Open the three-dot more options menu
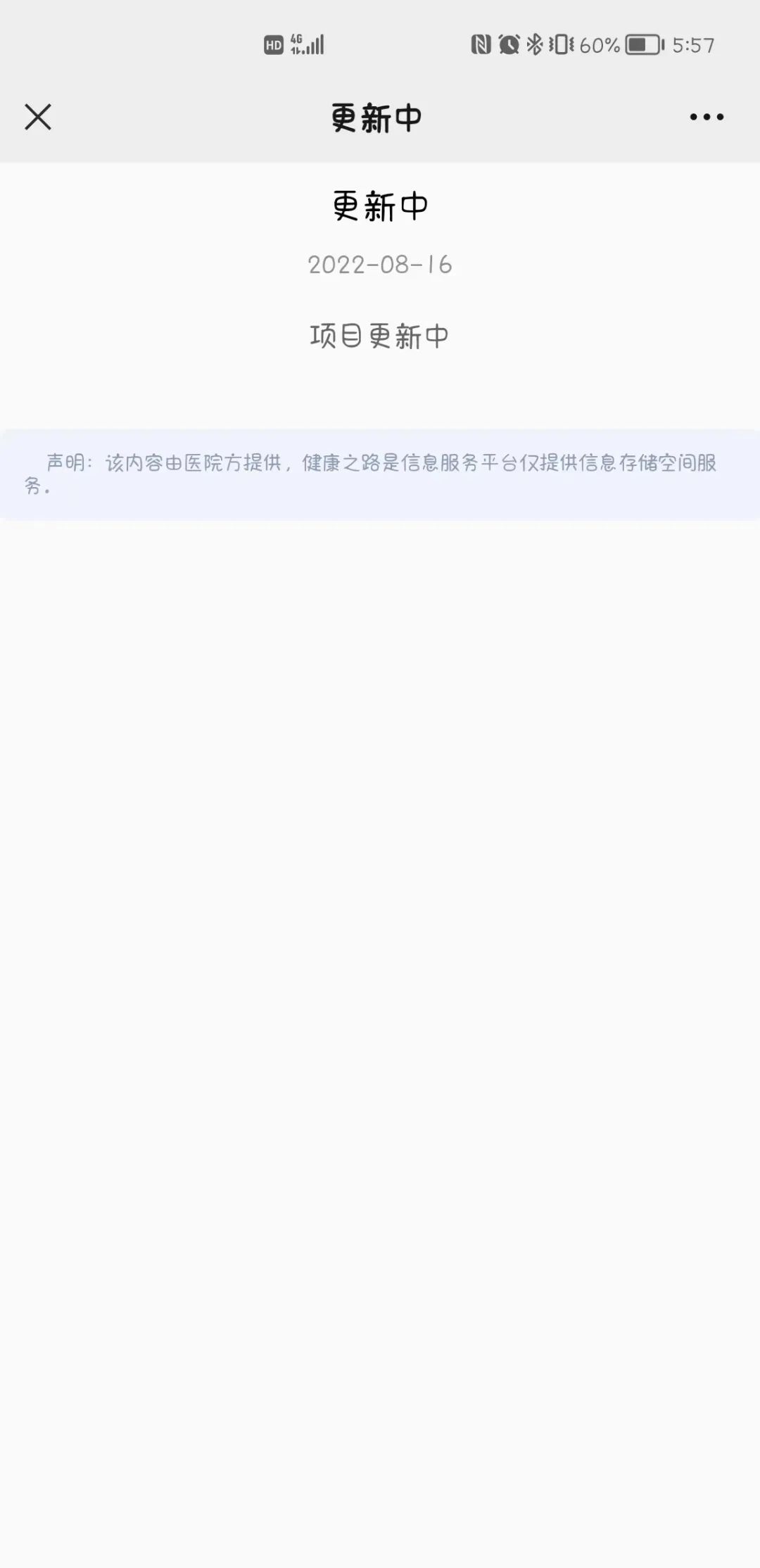The image size is (760, 1568). pos(707,117)
